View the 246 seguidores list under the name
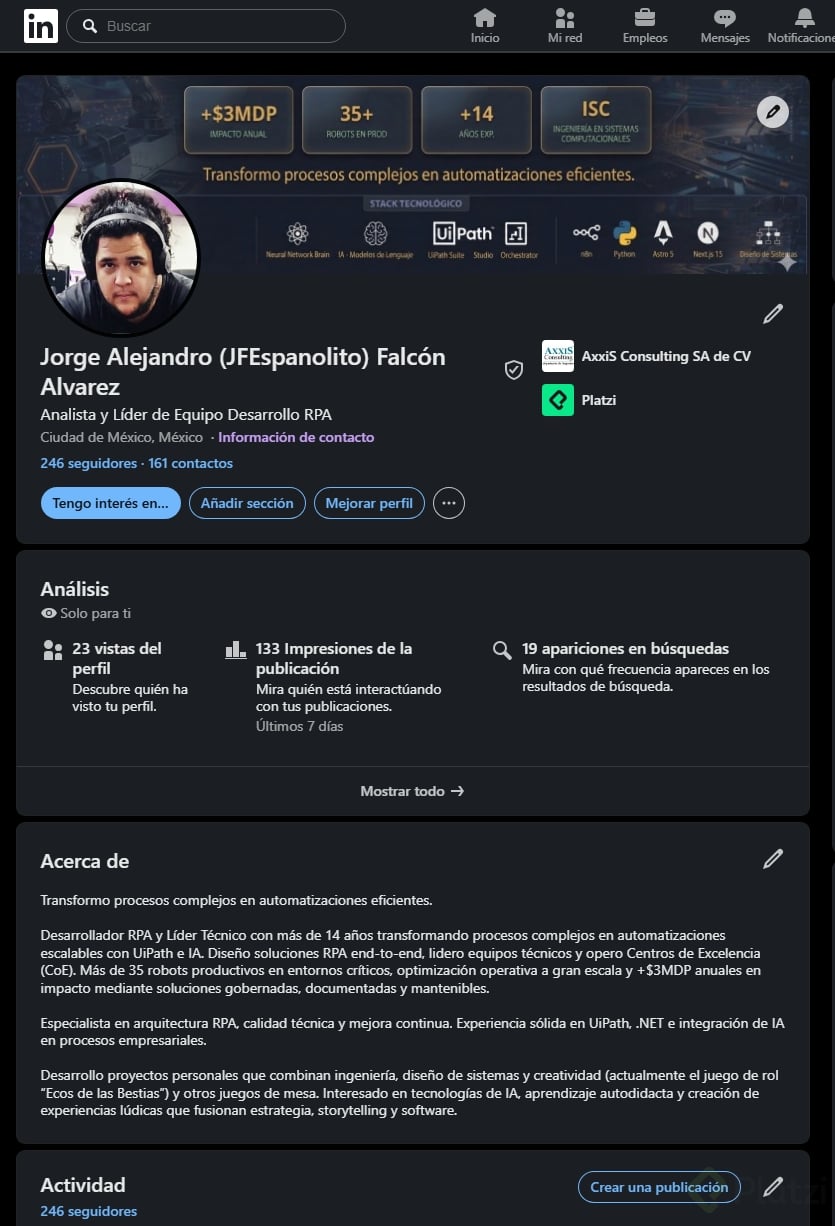The image size is (835, 1226). coord(88,464)
